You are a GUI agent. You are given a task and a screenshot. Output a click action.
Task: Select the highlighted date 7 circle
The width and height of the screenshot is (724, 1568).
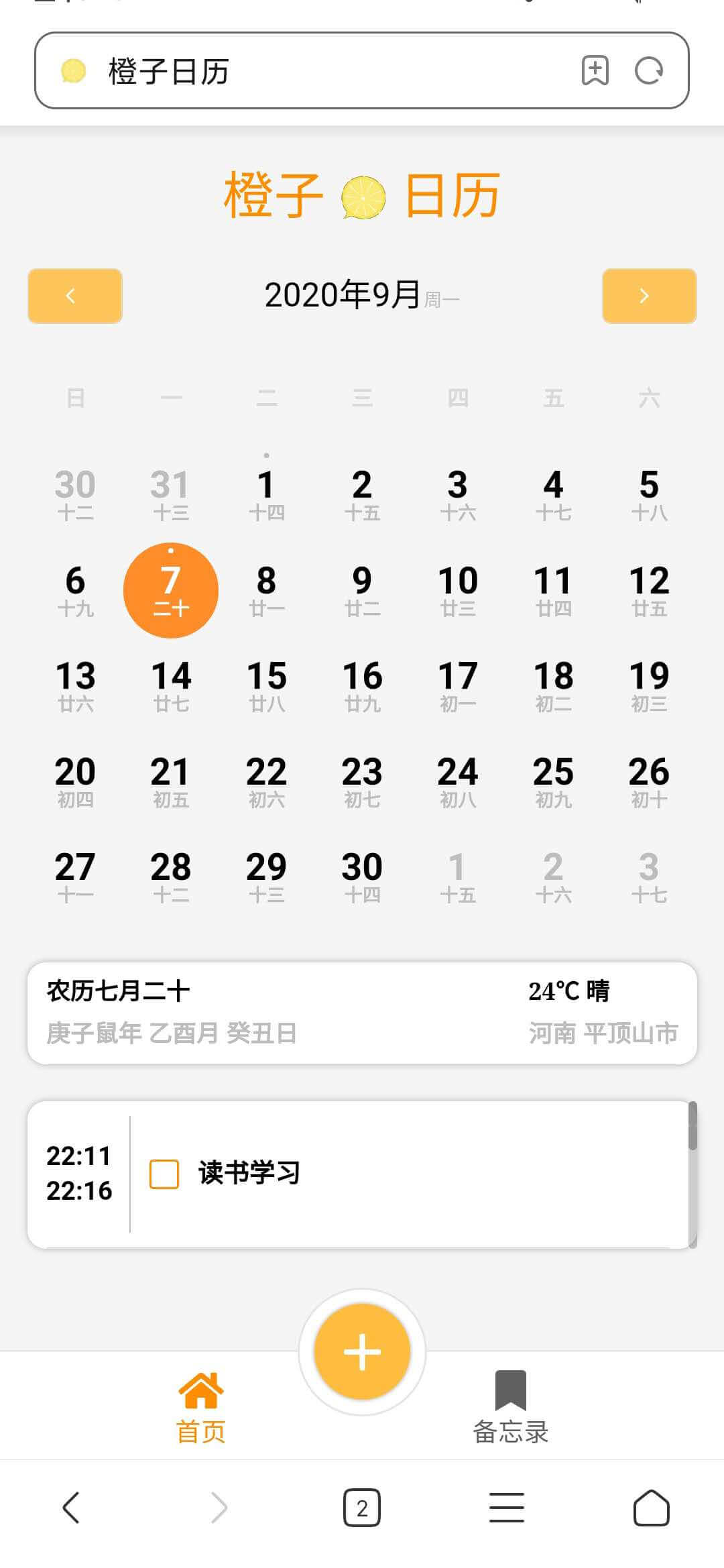171,589
